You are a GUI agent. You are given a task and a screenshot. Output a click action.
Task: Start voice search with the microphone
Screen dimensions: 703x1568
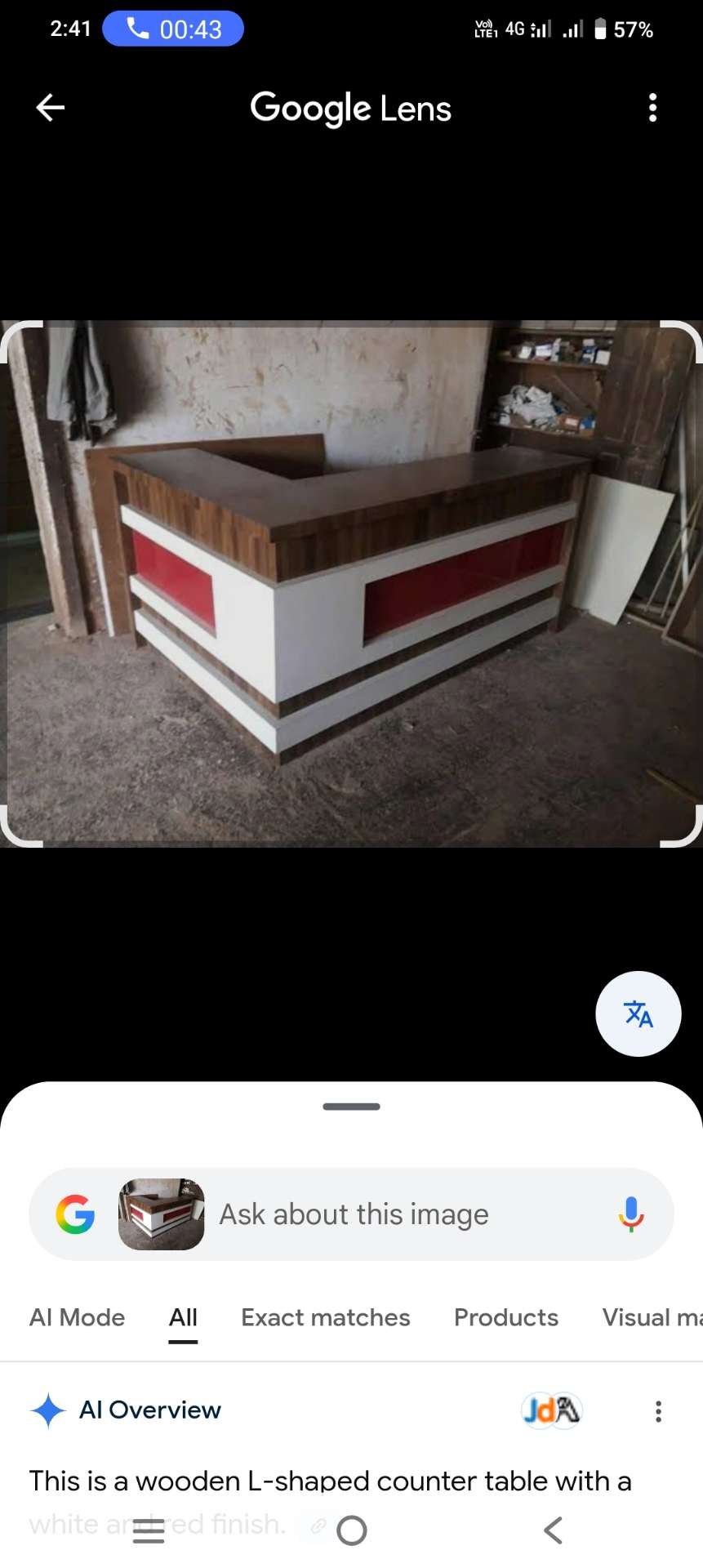coord(630,1214)
